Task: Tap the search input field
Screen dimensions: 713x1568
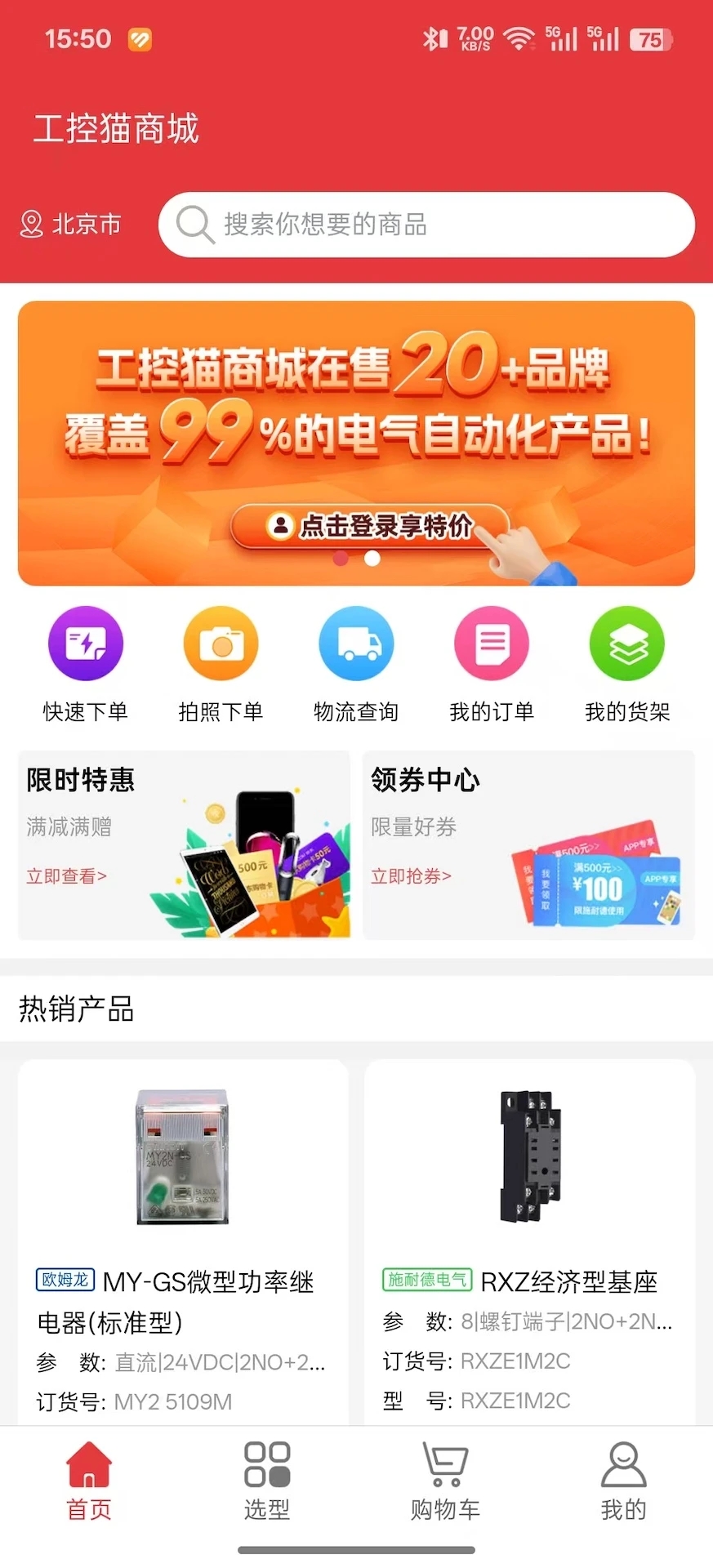Action: point(425,225)
